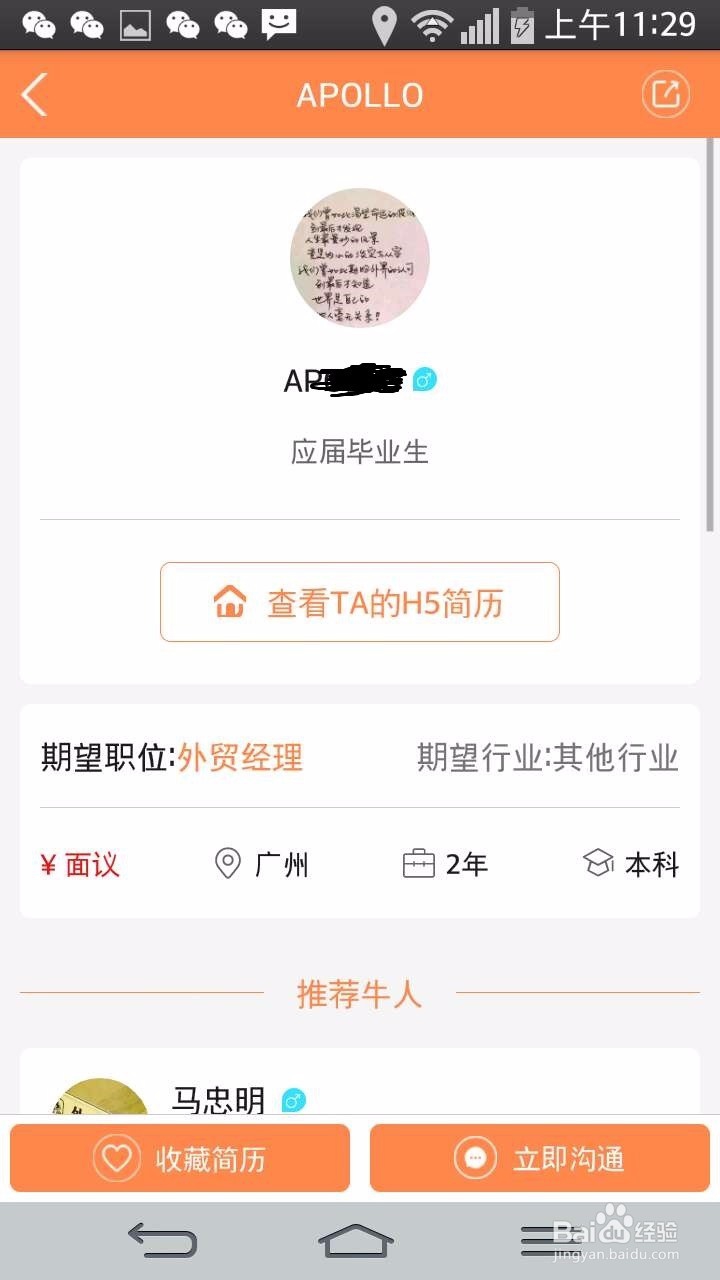
Task: Tap the graduation cap icon beside 本科
Action: click(x=597, y=862)
